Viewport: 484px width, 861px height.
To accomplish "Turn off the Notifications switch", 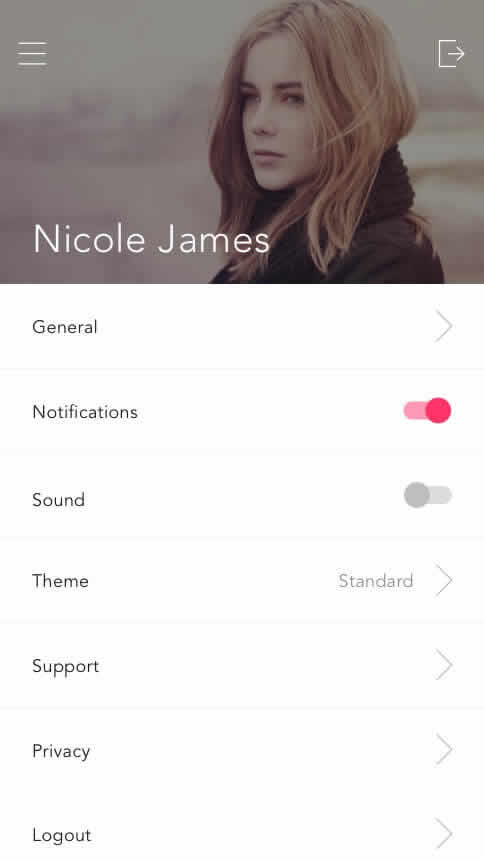I will pos(427,411).
